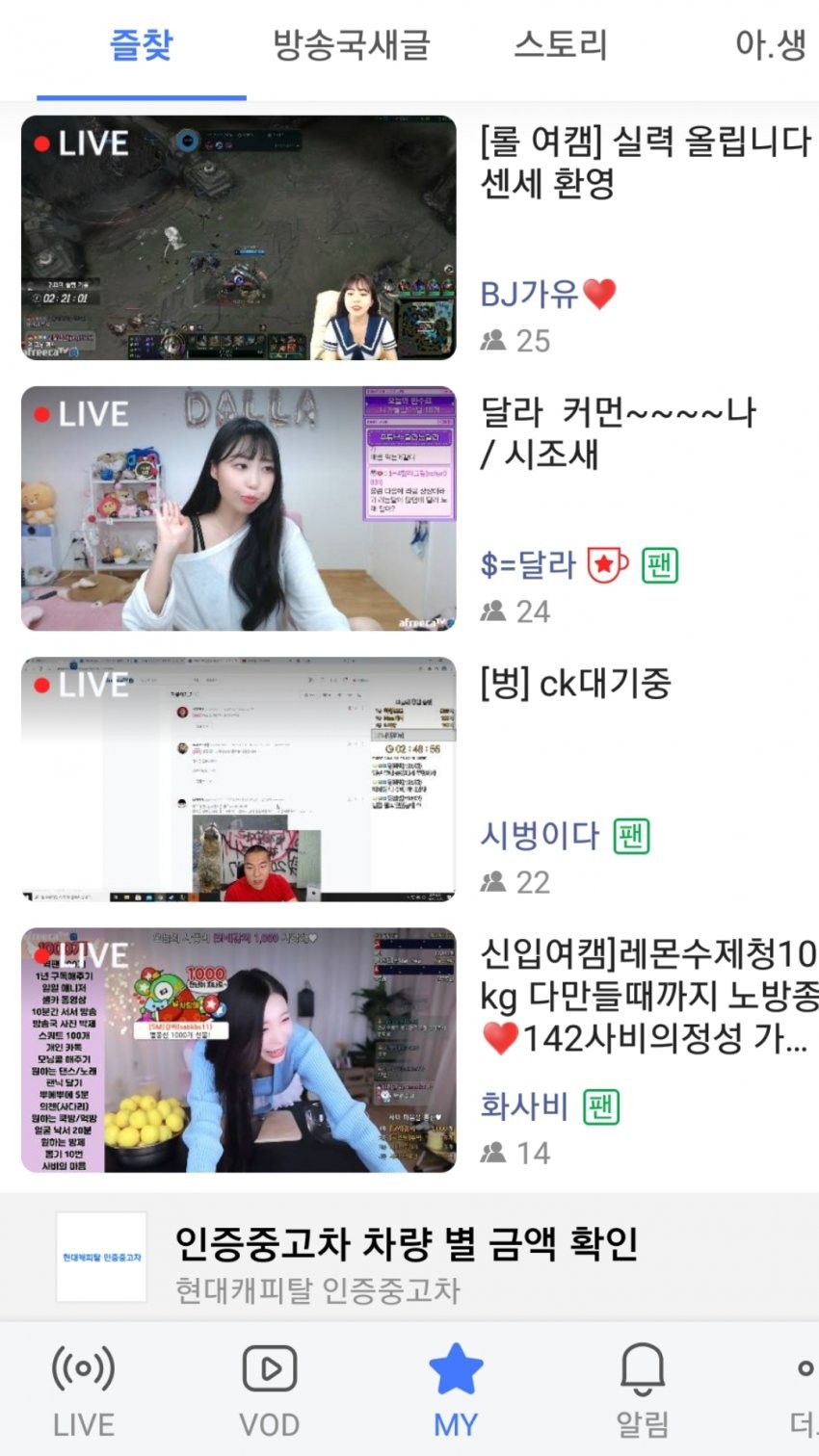The image size is (819, 1456).
Task: Watch the 달라 커먼 live stream
Action: 238,508
